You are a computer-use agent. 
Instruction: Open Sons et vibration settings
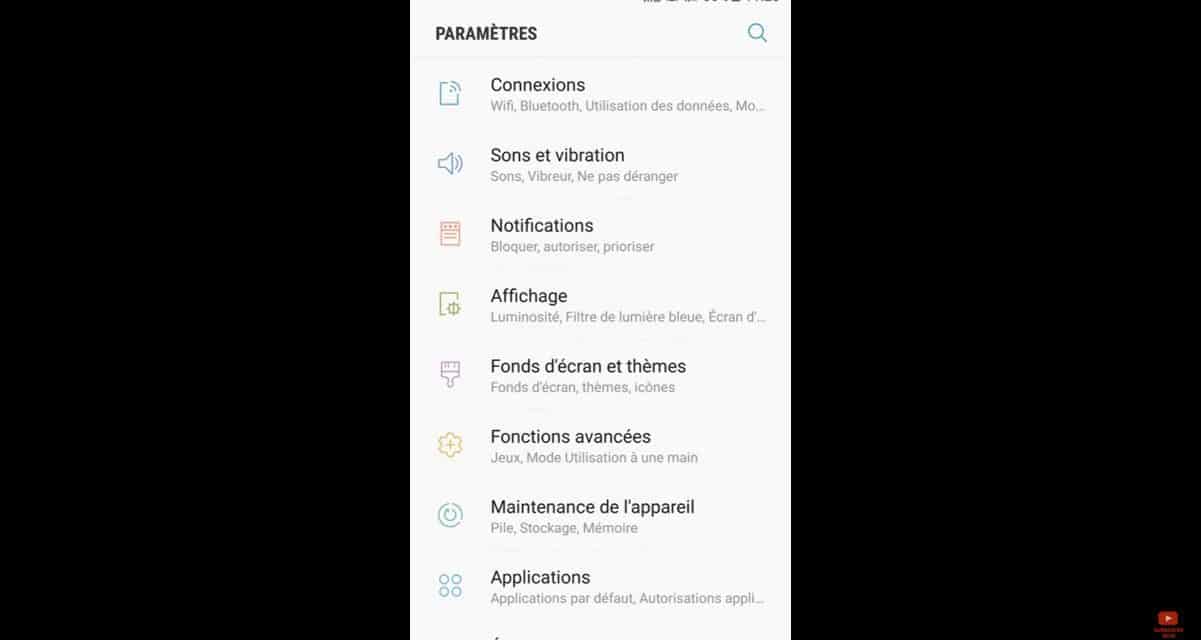coord(600,164)
